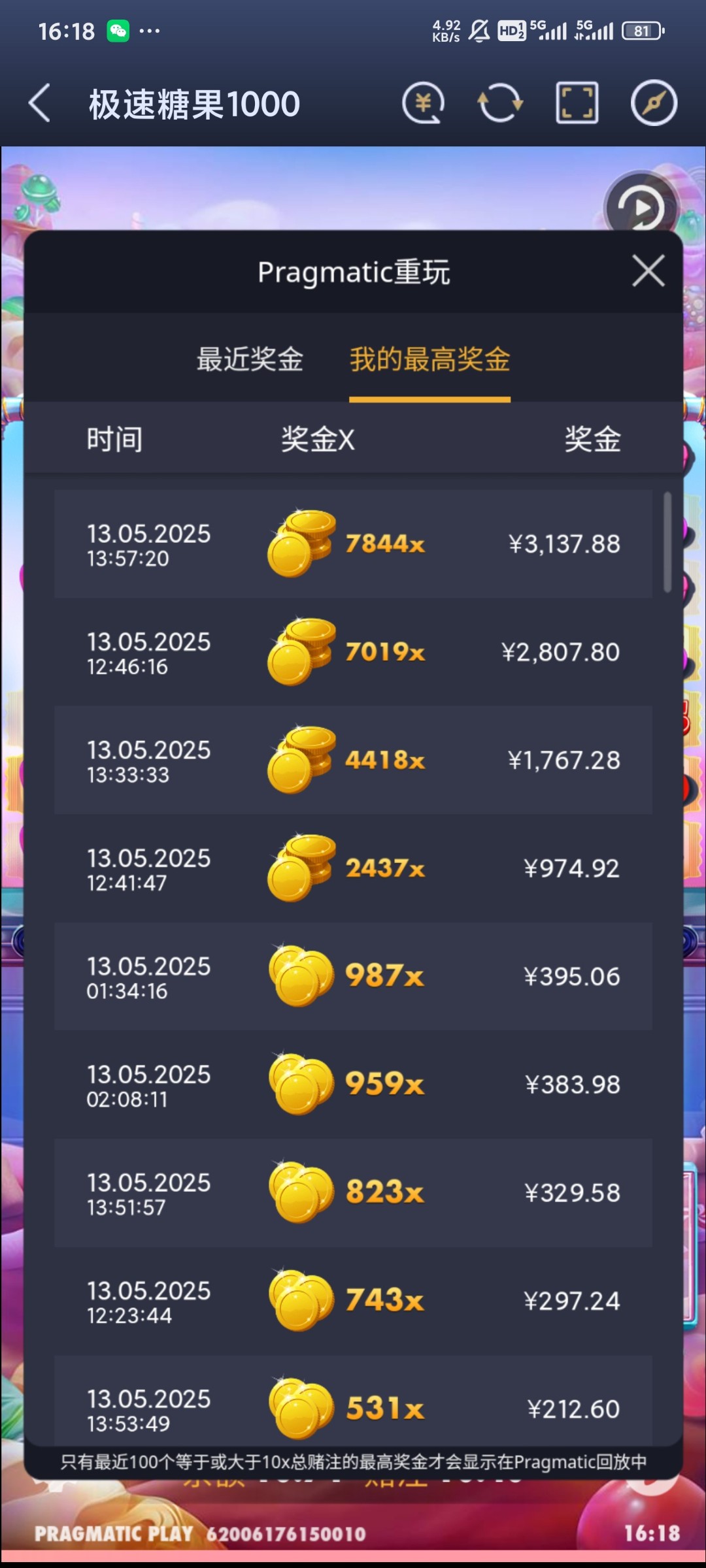Image resolution: width=706 pixels, height=1568 pixels.
Task: Enter fullscreen mode
Action: [x=577, y=103]
